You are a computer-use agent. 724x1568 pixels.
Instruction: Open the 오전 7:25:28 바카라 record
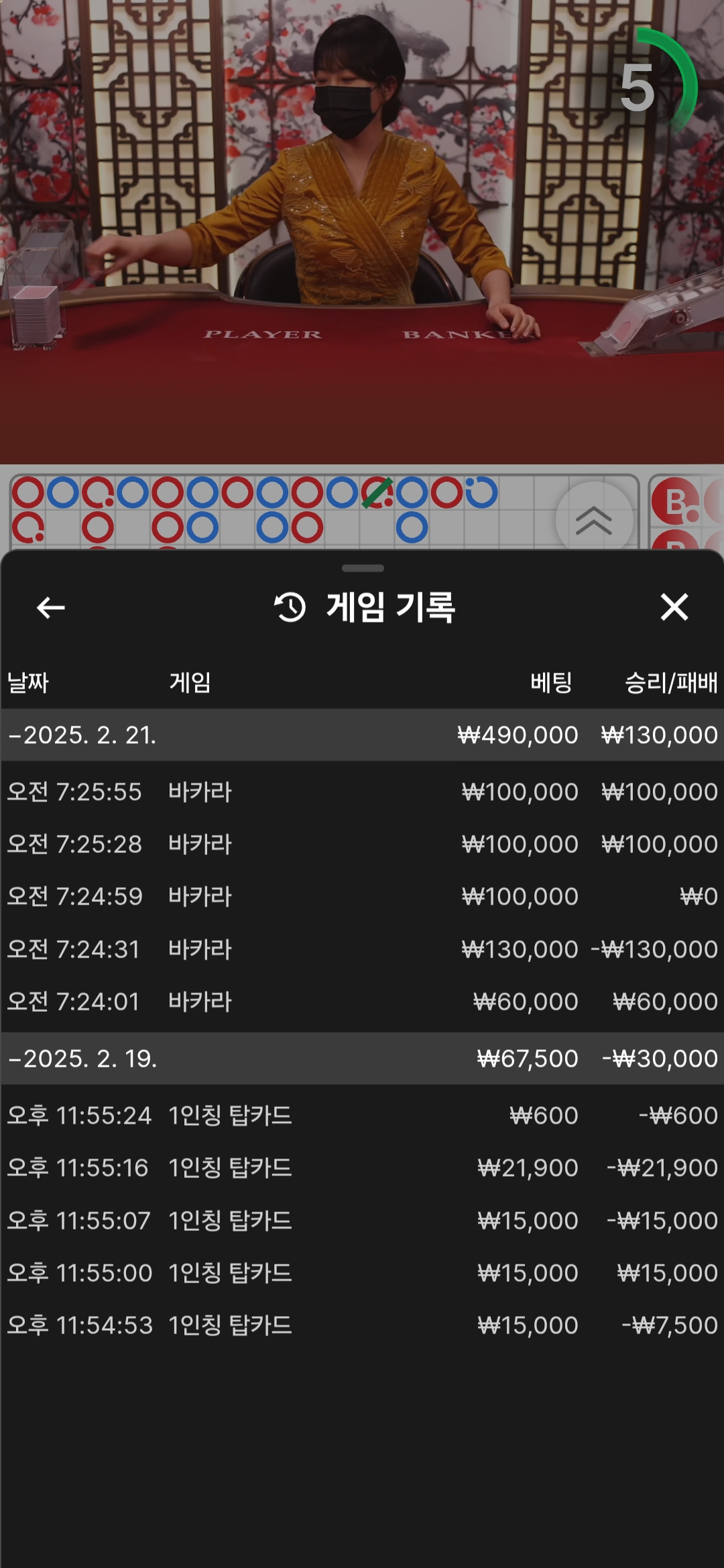362,844
